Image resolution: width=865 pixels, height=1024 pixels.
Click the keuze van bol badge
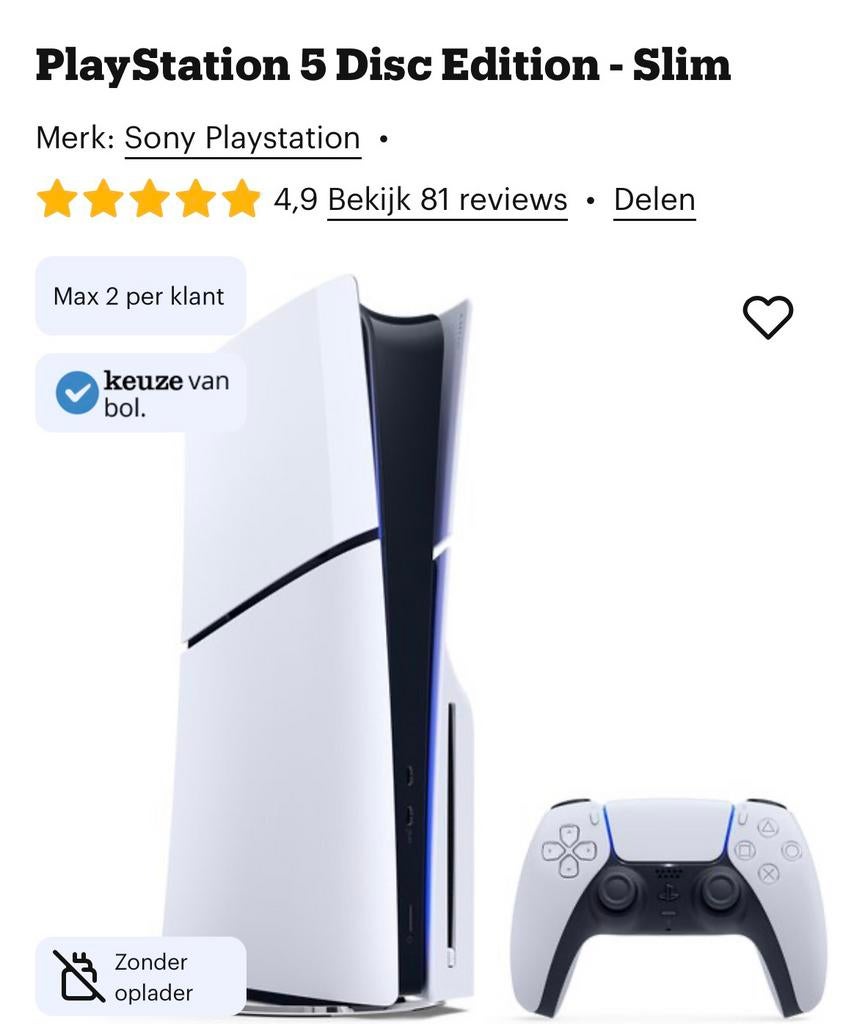point(140,392)
